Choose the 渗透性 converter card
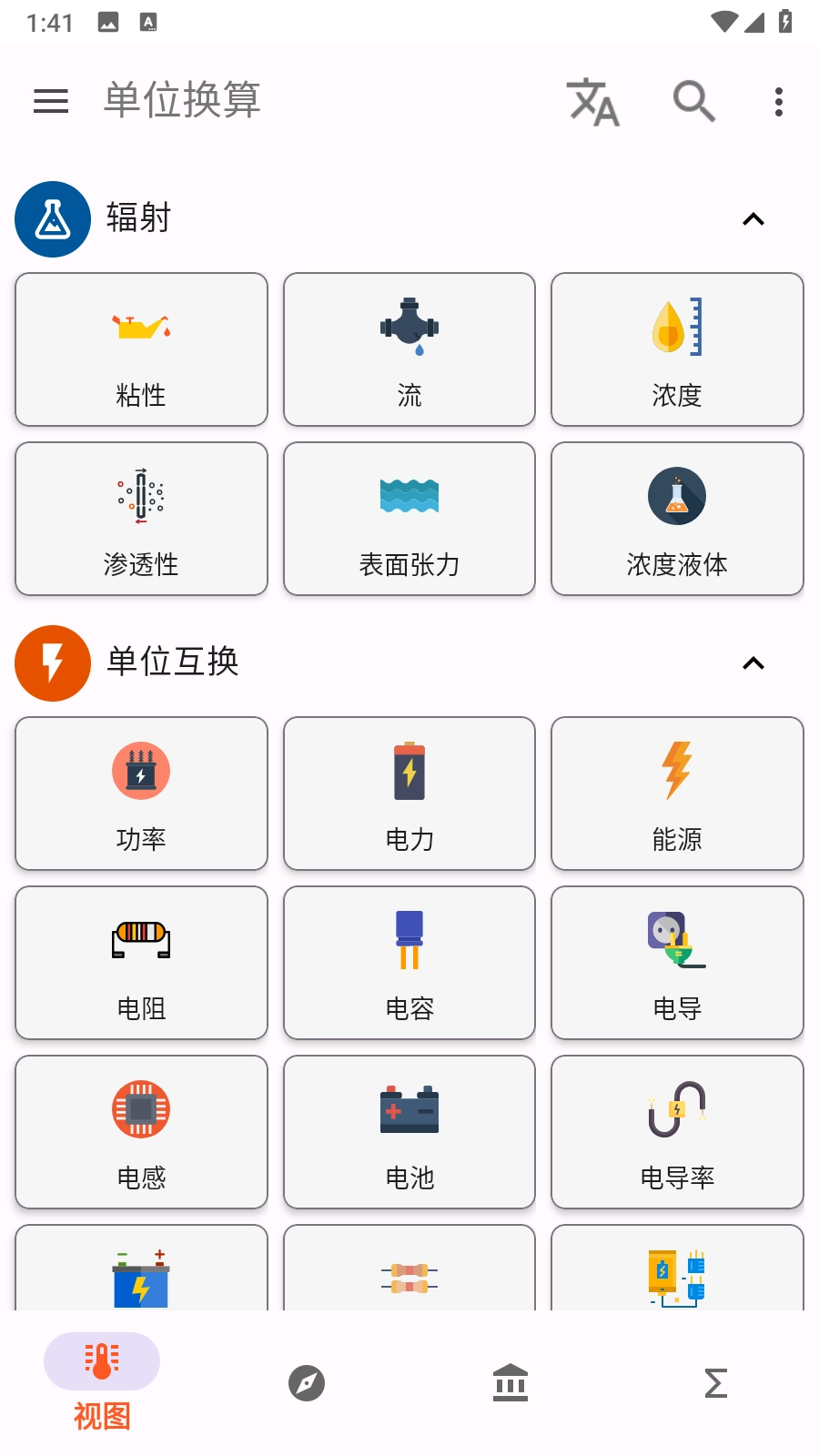This screenshot has height=1456, width=819. (x=142, y=519)
